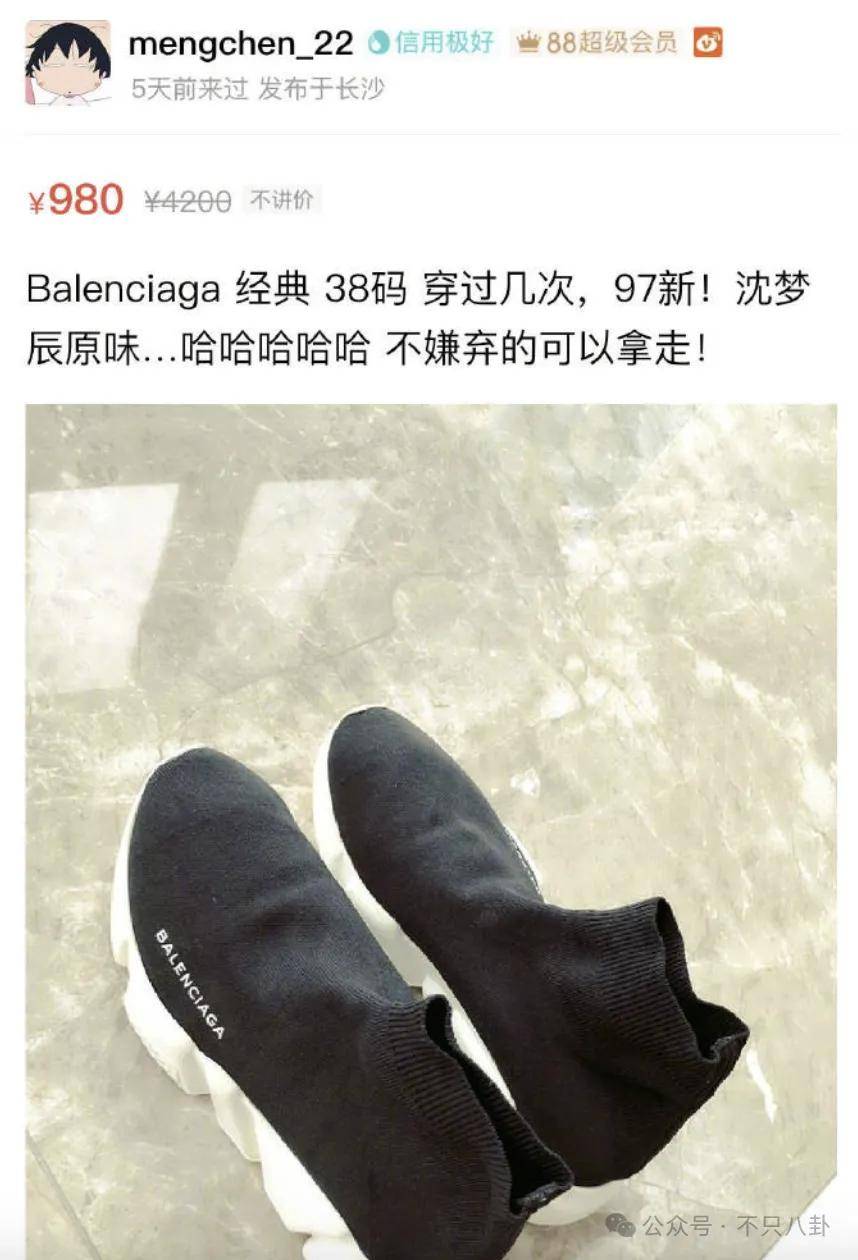The height and width of the screenshot is (1260, 858).
Task: View the 信用极好 credit badge
Action: [431, 43]
